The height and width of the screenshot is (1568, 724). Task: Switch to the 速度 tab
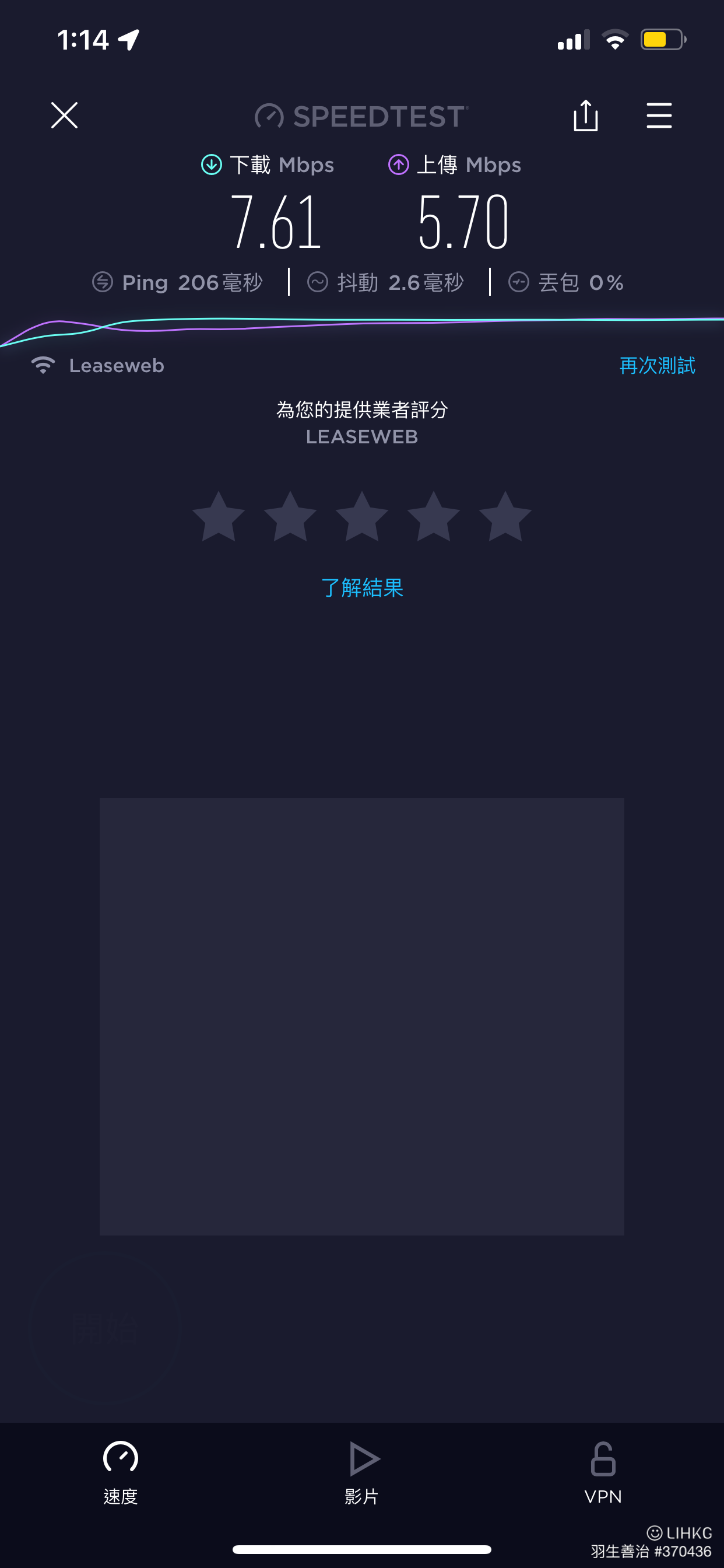click(x=121, y=1472)
